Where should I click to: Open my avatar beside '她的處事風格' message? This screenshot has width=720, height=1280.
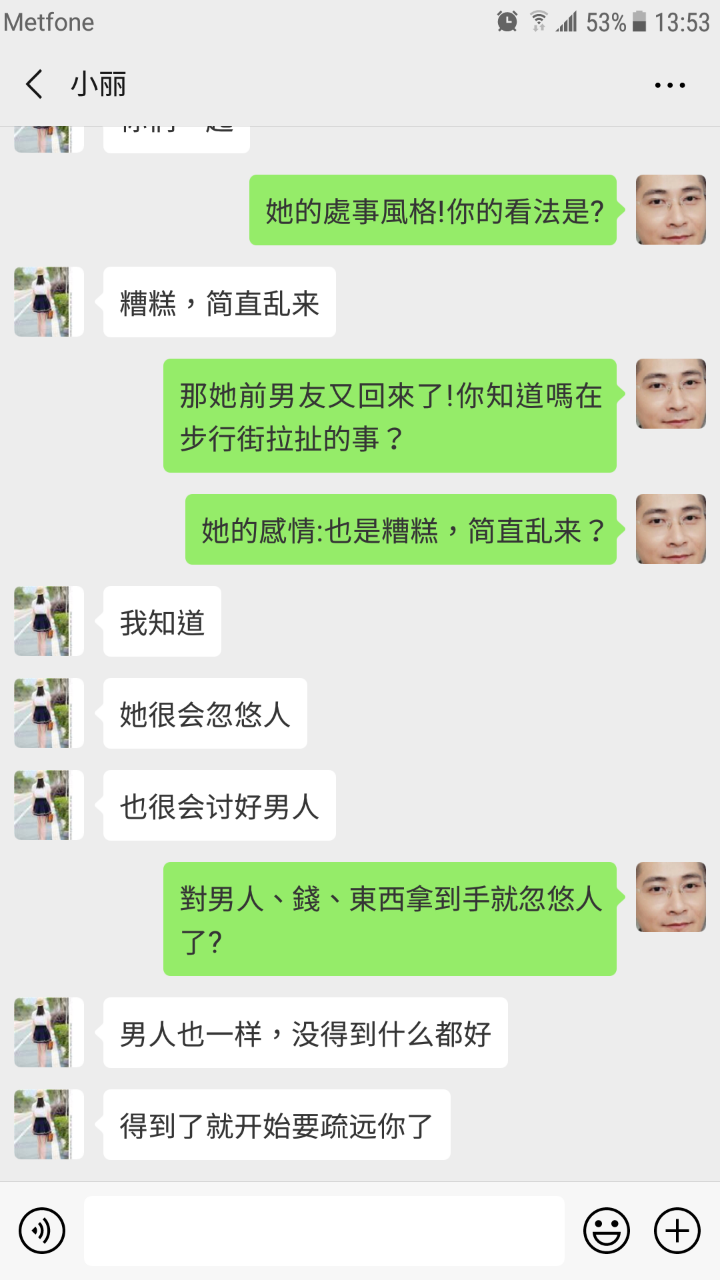point(670,210)
